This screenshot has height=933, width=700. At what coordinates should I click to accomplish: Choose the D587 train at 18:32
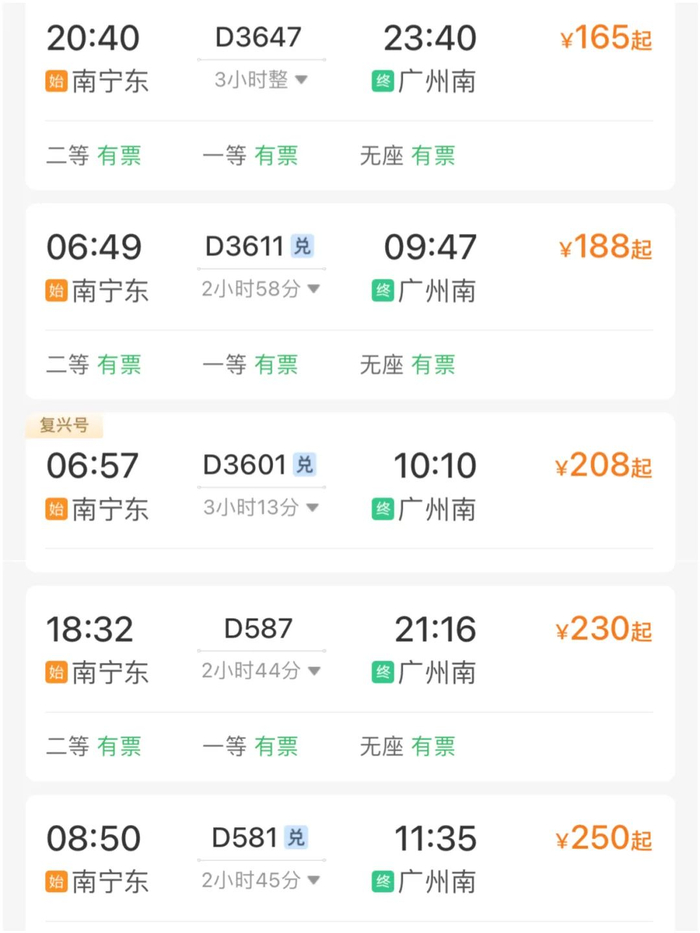coord(258,629)
